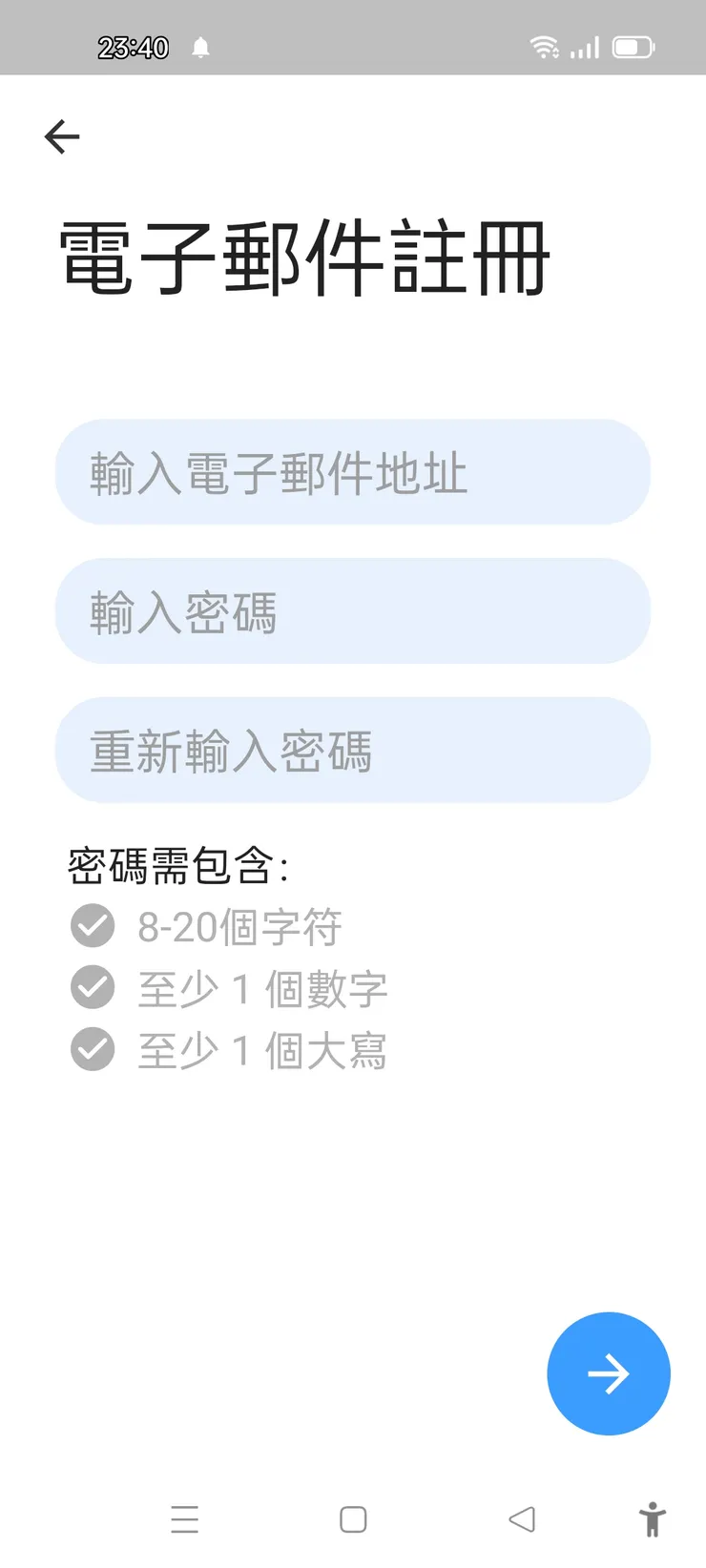Viewport: 706px width, 1568px height.
Task: Tap the checkmark beside 8-20個字符
Action: pos(93,925)
